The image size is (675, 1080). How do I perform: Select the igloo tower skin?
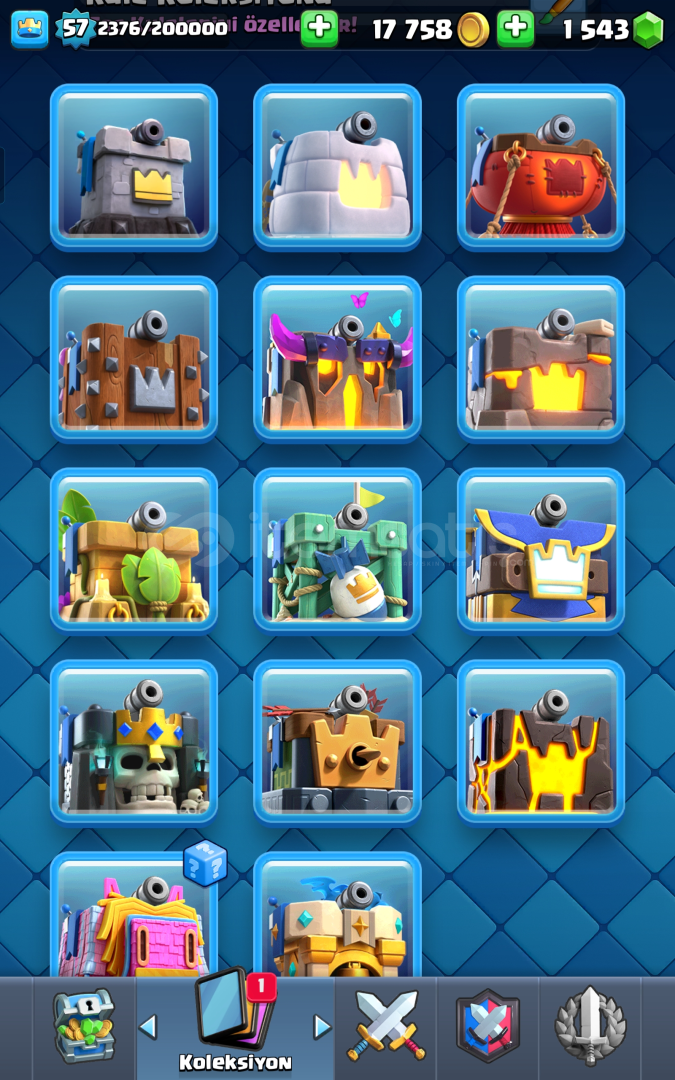click(x=337, y=167)
